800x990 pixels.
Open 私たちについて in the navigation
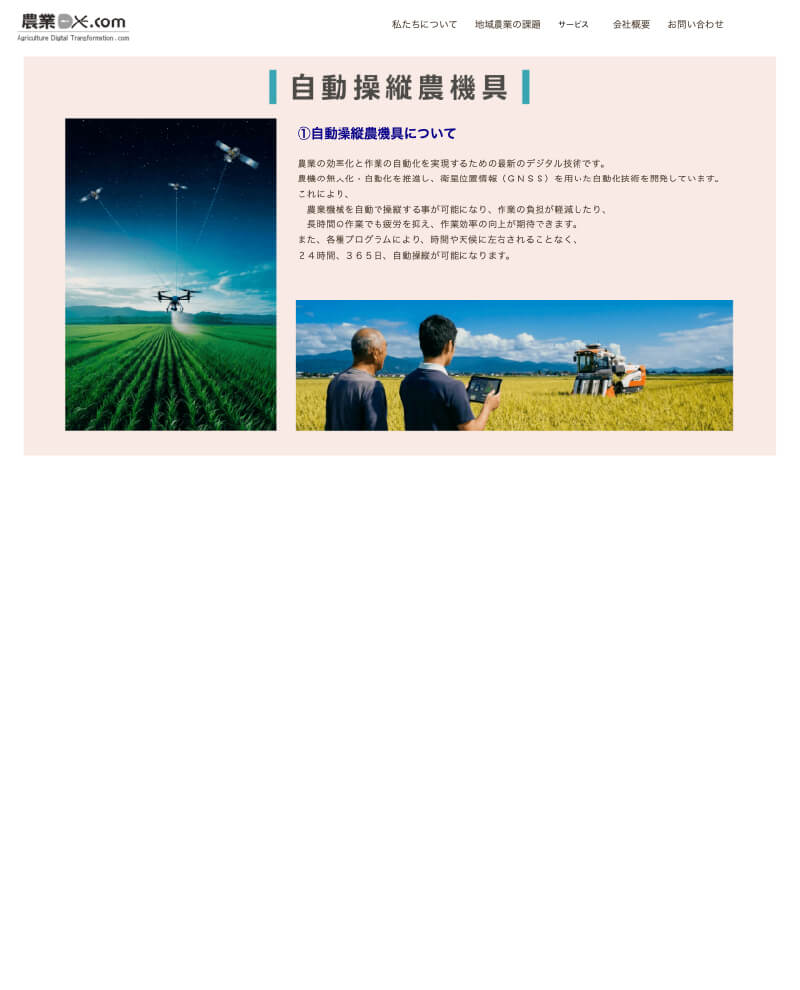pyautogui.click(x=423, y=24)
